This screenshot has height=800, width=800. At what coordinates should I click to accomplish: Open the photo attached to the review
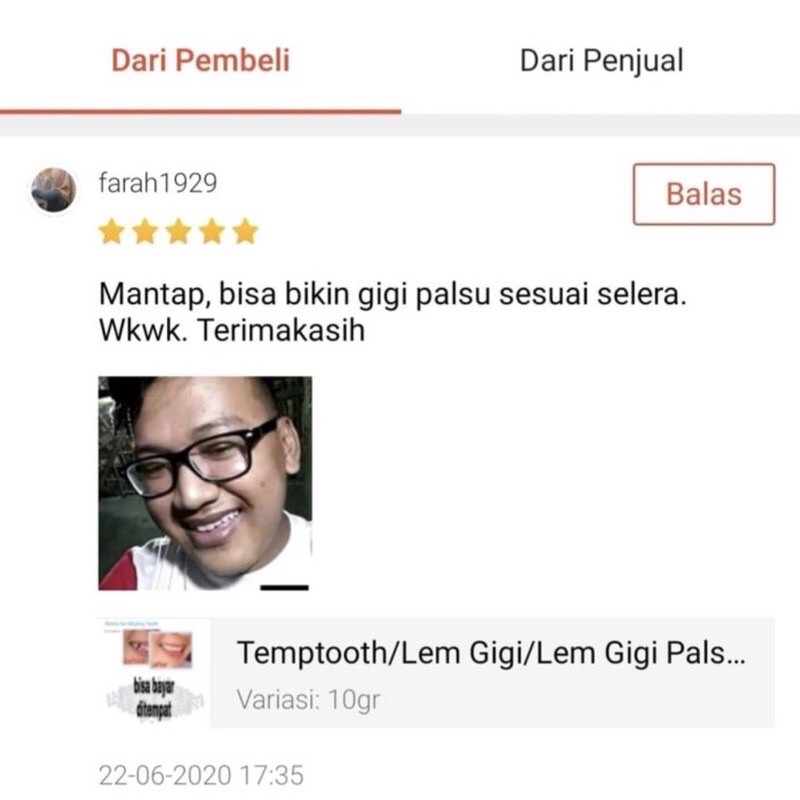click(x=205, y=483)
